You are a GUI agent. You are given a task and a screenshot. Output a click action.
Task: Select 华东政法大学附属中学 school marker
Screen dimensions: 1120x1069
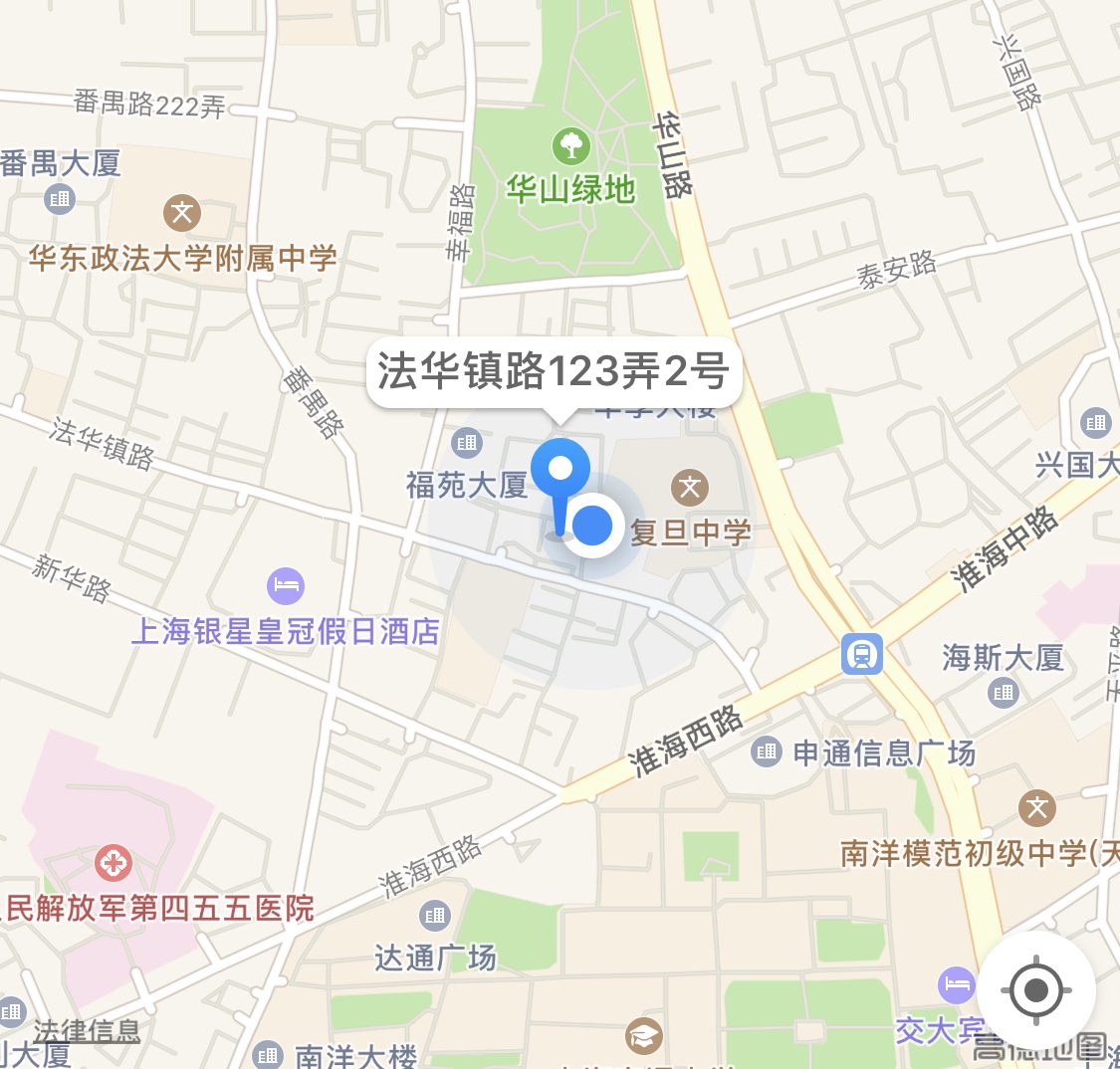pyautogui.click(x=182, y=212)
